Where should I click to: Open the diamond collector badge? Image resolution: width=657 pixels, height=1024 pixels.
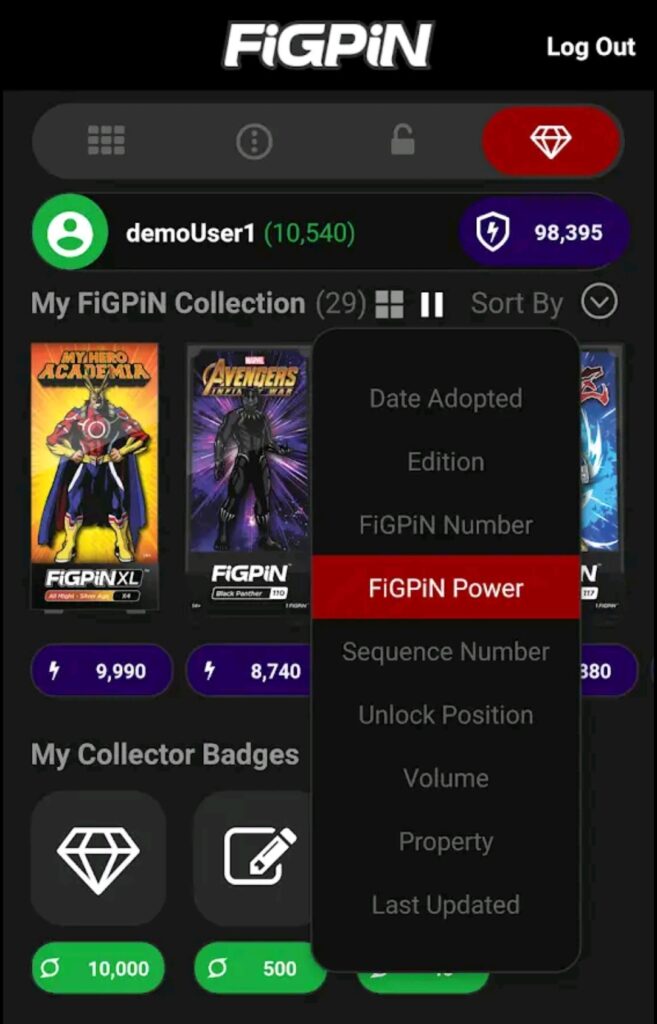(98, 858)
